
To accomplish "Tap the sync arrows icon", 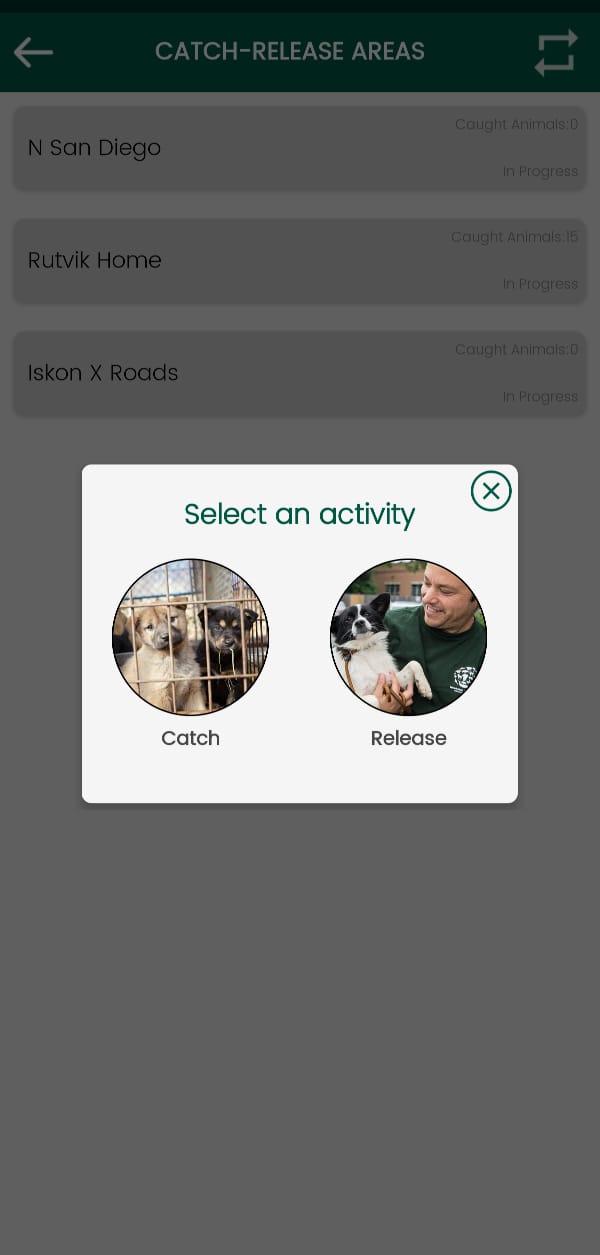I will tap(556, 52).
